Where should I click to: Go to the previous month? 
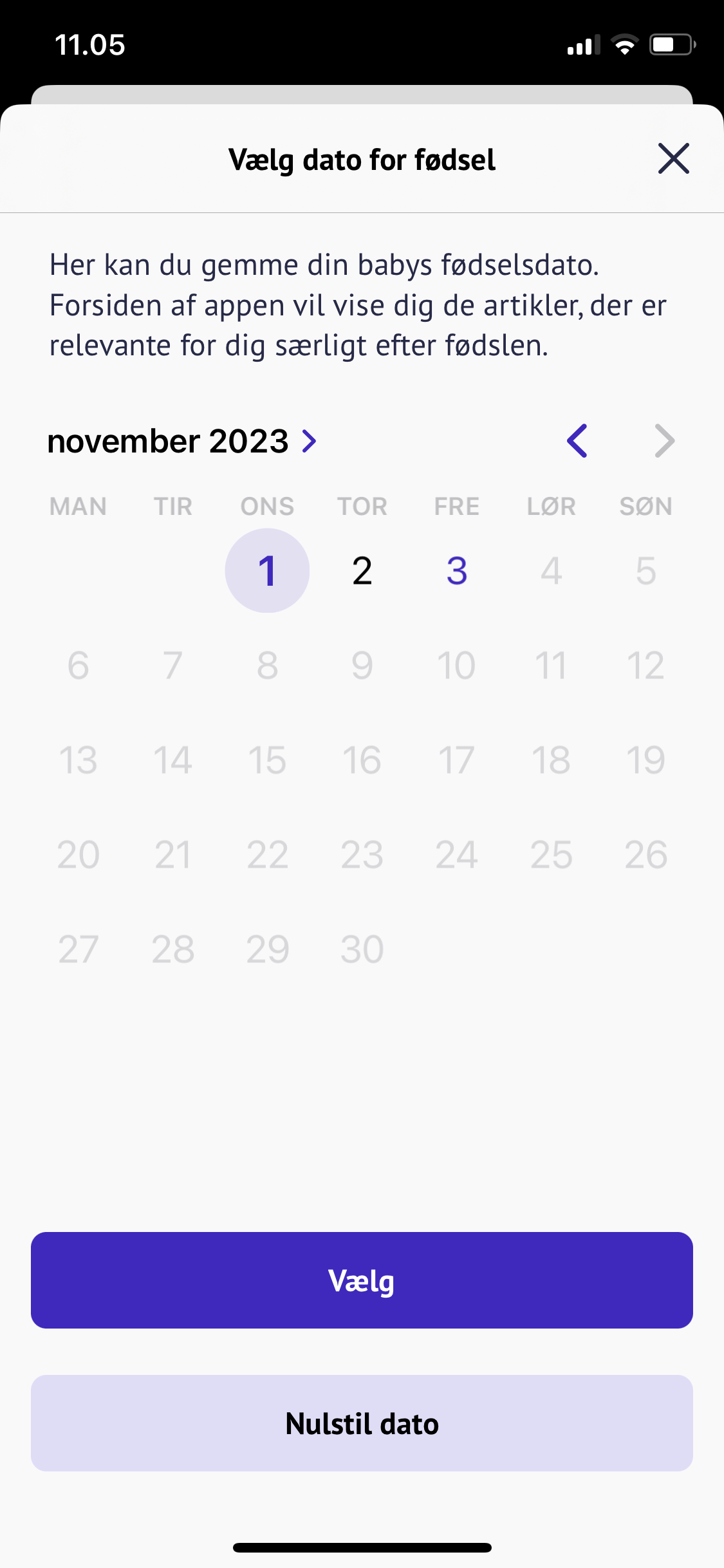577,442
